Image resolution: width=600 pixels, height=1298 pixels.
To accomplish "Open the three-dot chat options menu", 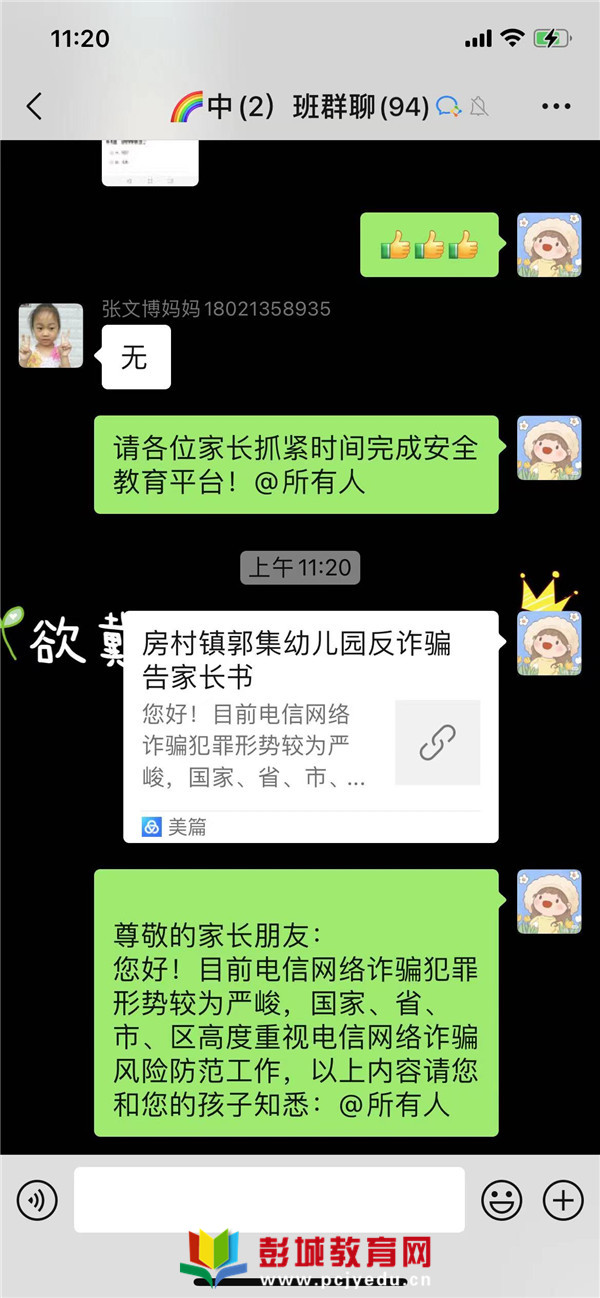I will pyautogui.click(x=555, y=106).
